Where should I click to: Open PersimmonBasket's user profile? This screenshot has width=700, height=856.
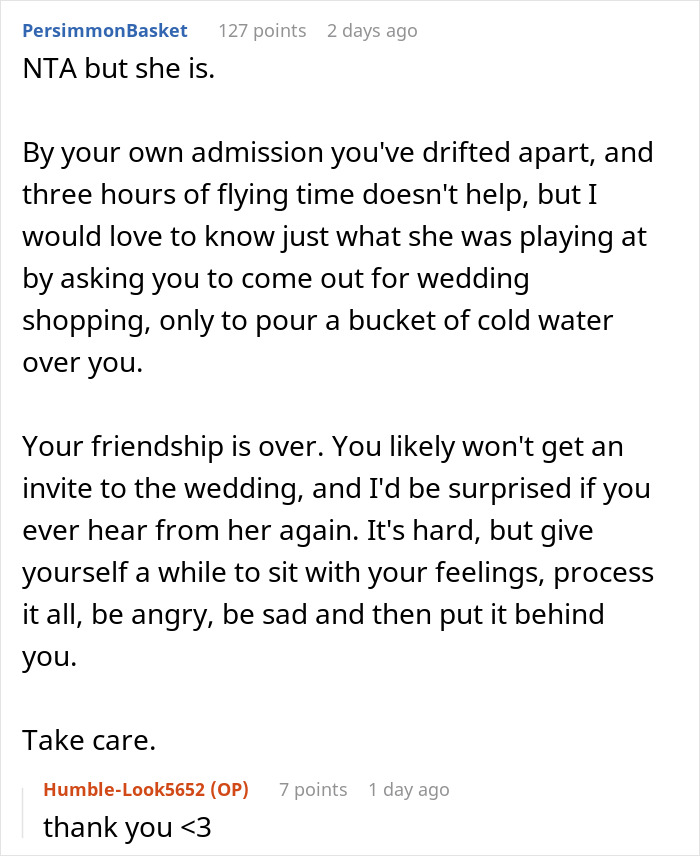coord(105,31)
